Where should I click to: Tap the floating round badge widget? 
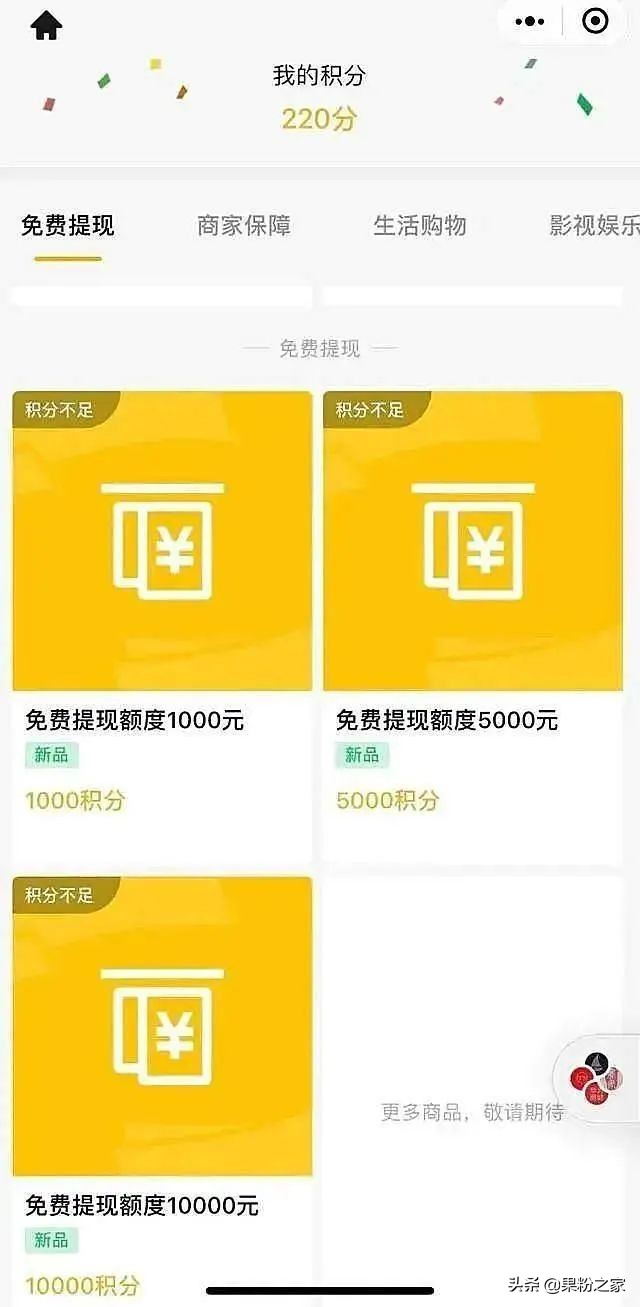pos(597,1079)
